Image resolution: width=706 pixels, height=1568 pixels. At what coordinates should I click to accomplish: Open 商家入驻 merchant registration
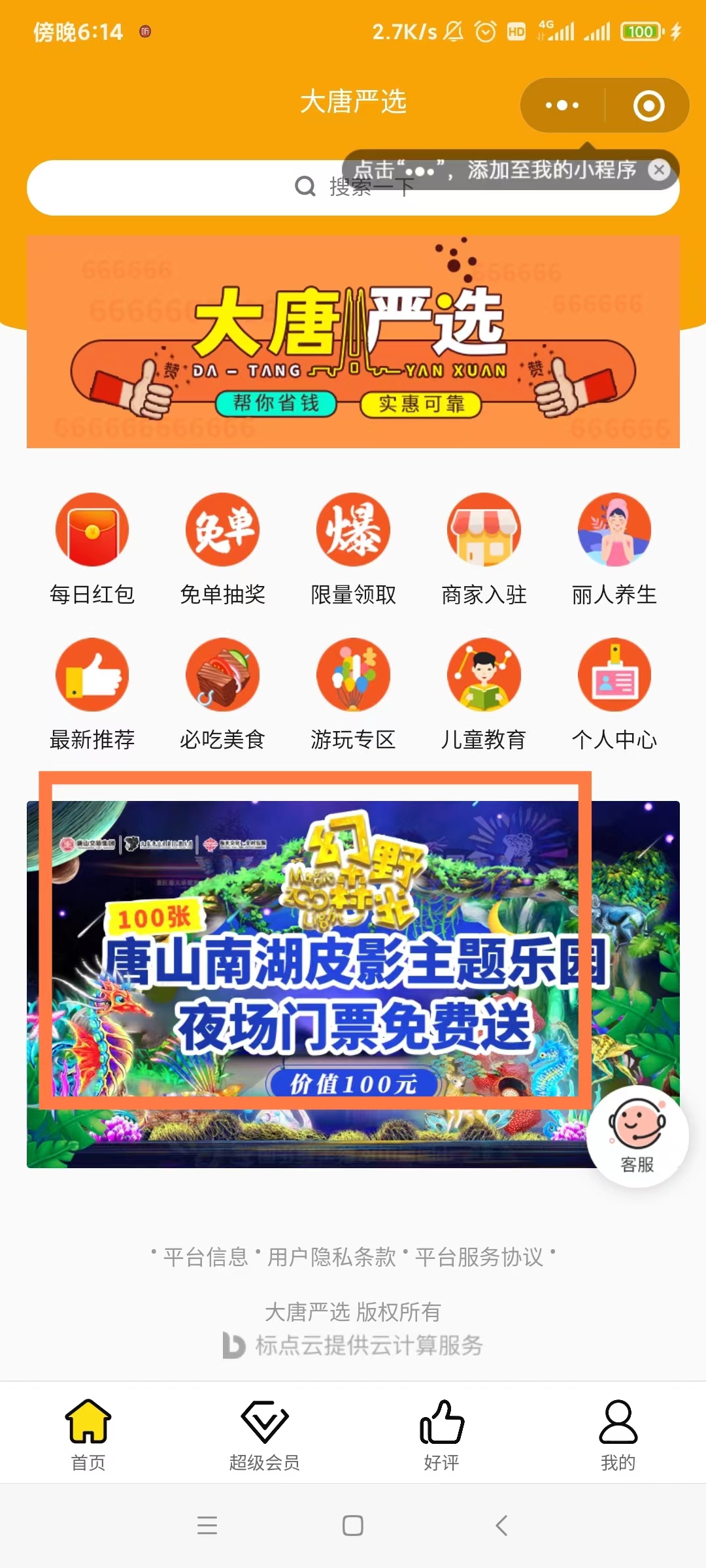484,549
